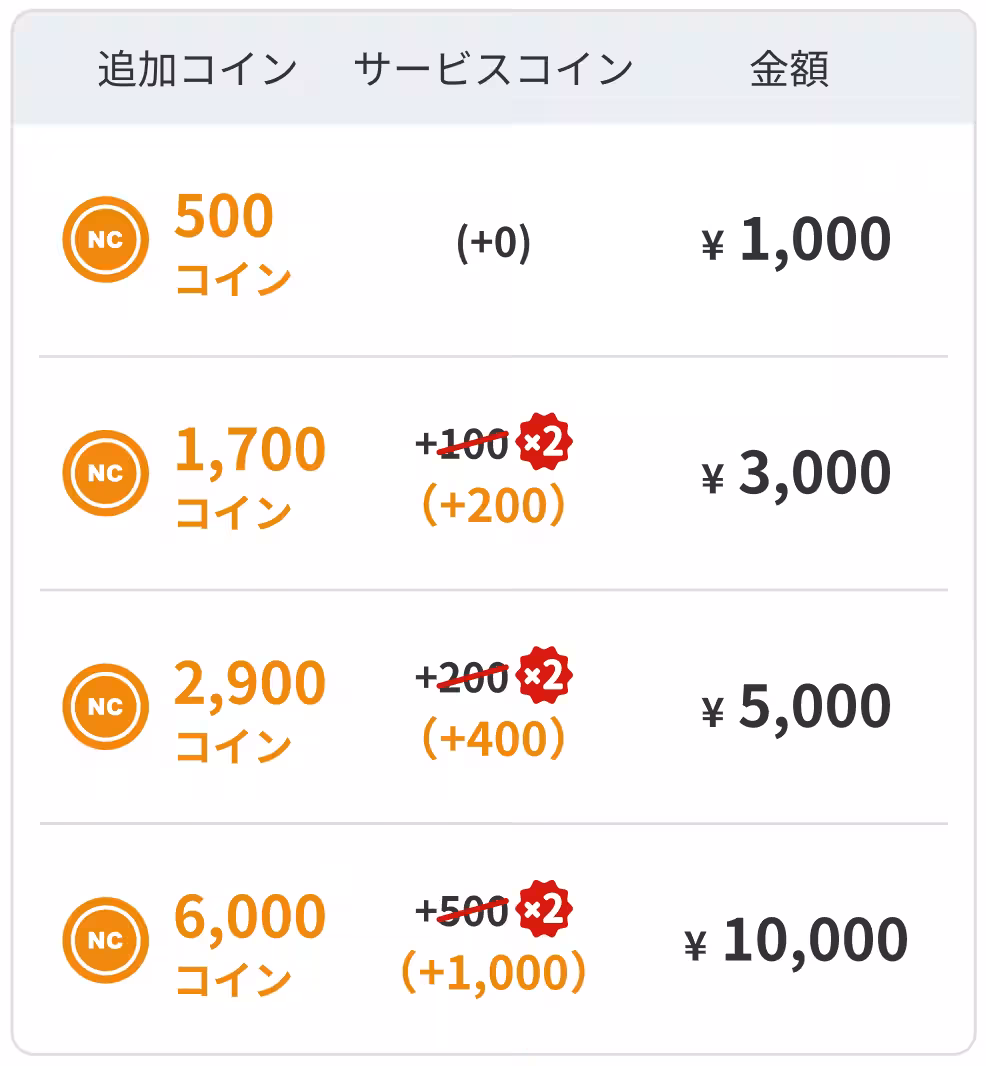Image resolution: width=986 pixels, height=1066 pixels.
Task: Click the NC coin icon next to 2,900 coins
Action: tap(105, 706)
